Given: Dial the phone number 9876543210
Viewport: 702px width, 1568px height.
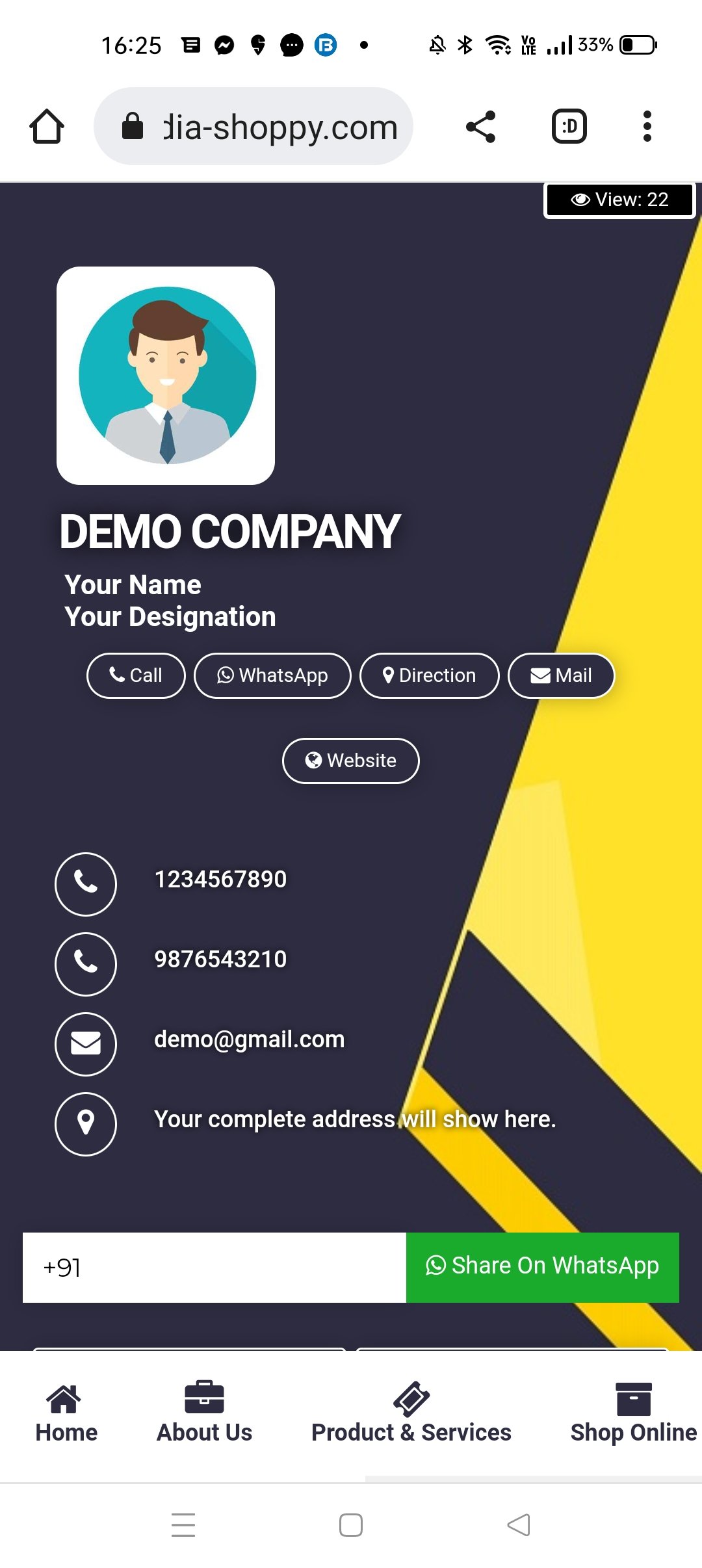Looking at the screenshot, I should click(220, 960).
